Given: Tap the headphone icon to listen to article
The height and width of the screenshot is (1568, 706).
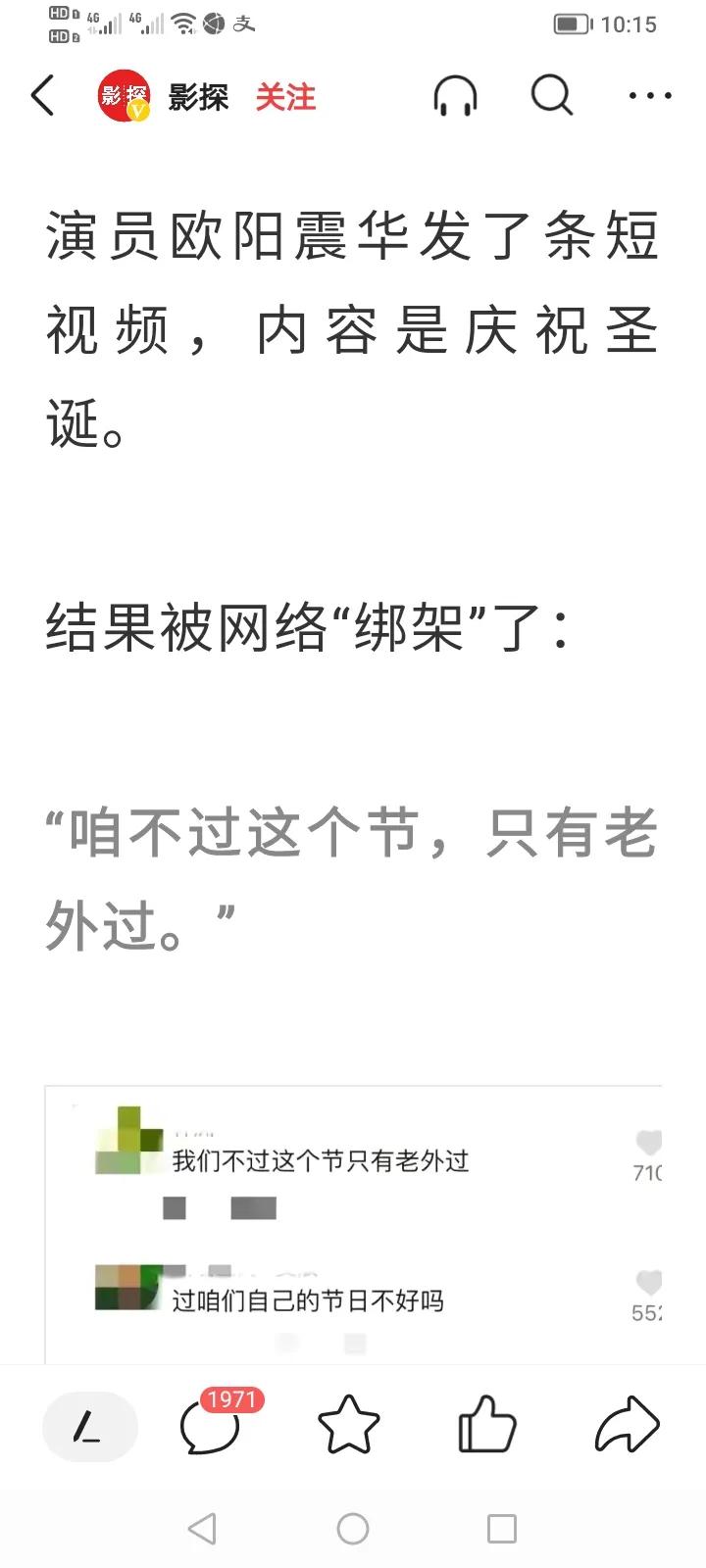Looking at the screenshot, I should point(456,95).
